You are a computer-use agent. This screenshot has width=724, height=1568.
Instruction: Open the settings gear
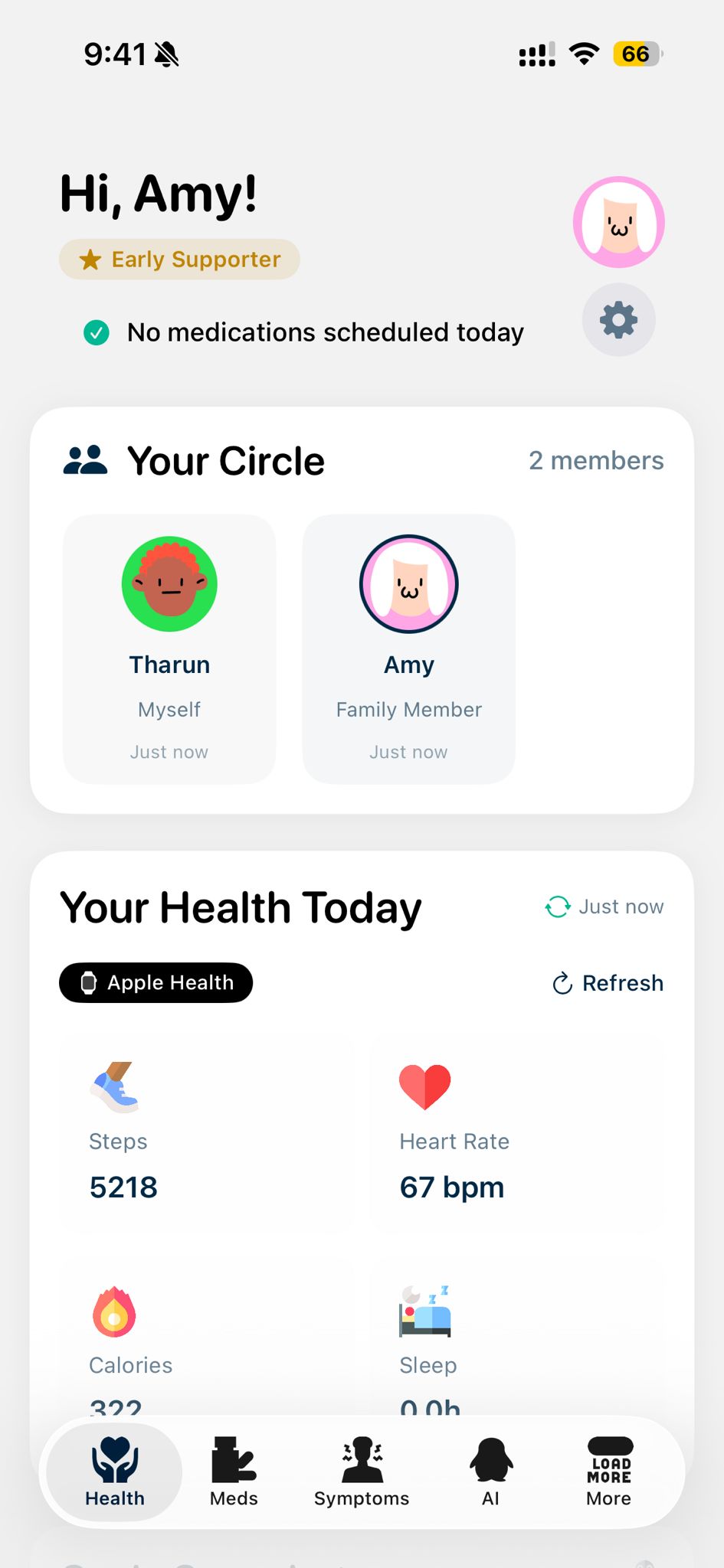click(x=618, y=320)
